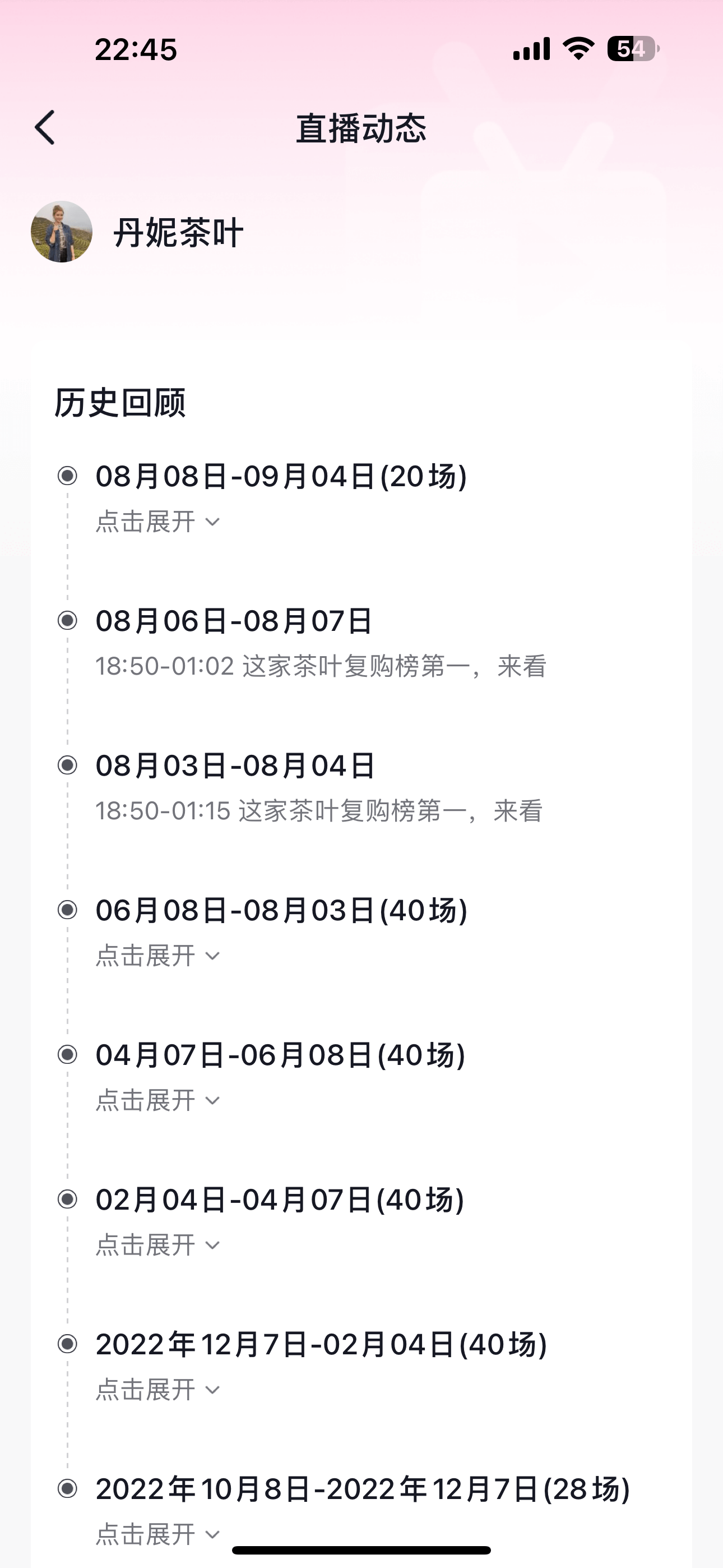Expand 2022年10月8日-2022年12月7日 (28场) sessions
The image size is (723, 1568).
point(157,1534)
